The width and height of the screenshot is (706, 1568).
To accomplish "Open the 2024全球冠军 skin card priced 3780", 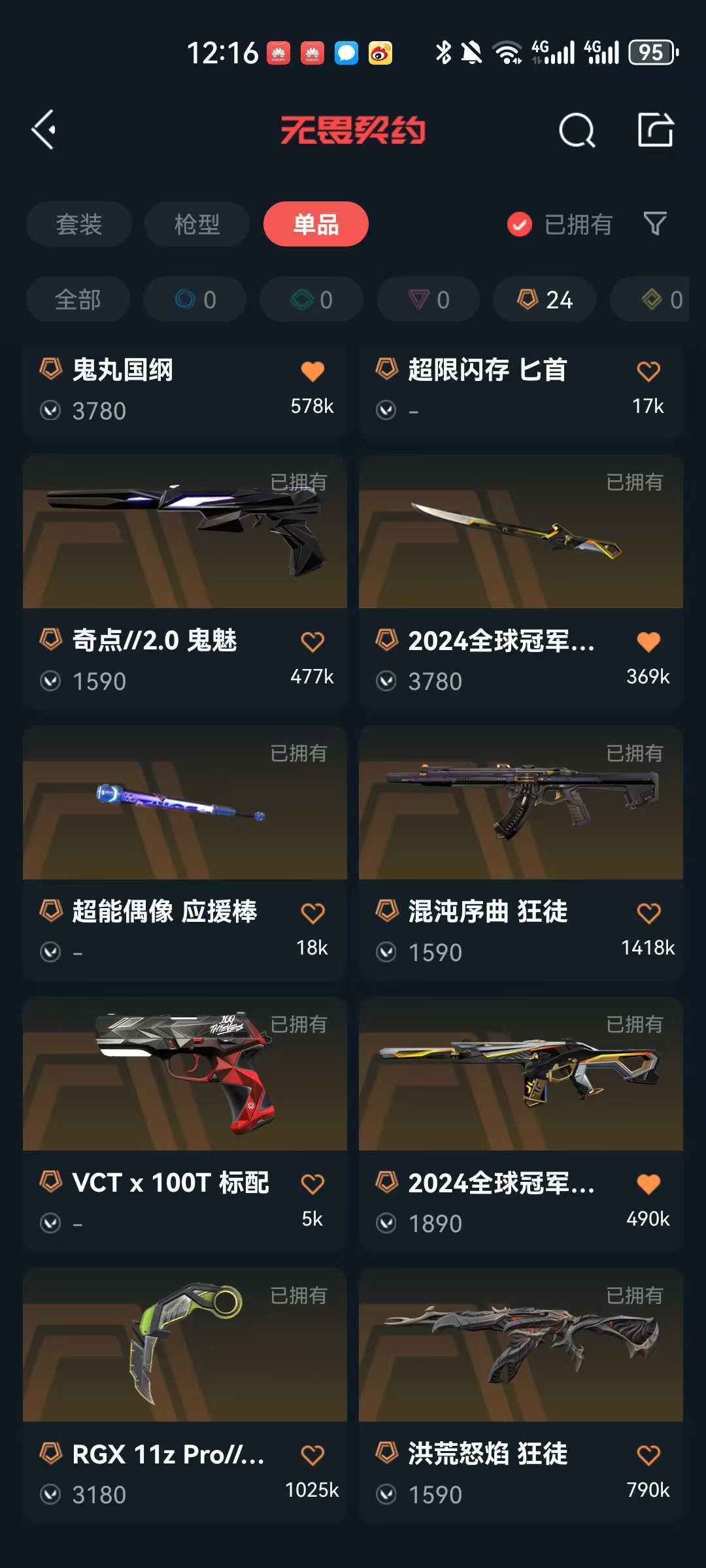I will click(521, 583).
